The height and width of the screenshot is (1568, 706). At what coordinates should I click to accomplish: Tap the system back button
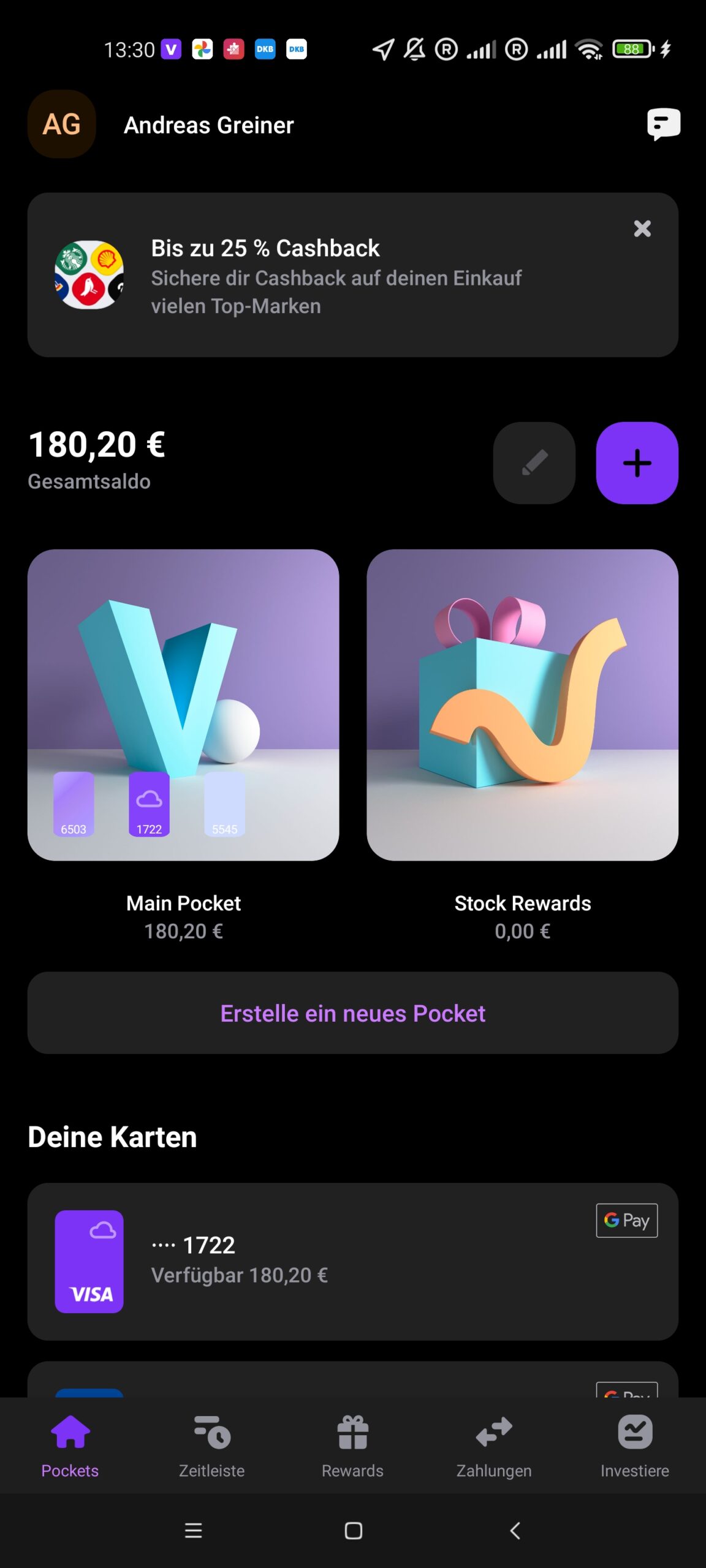[515, 1531]
